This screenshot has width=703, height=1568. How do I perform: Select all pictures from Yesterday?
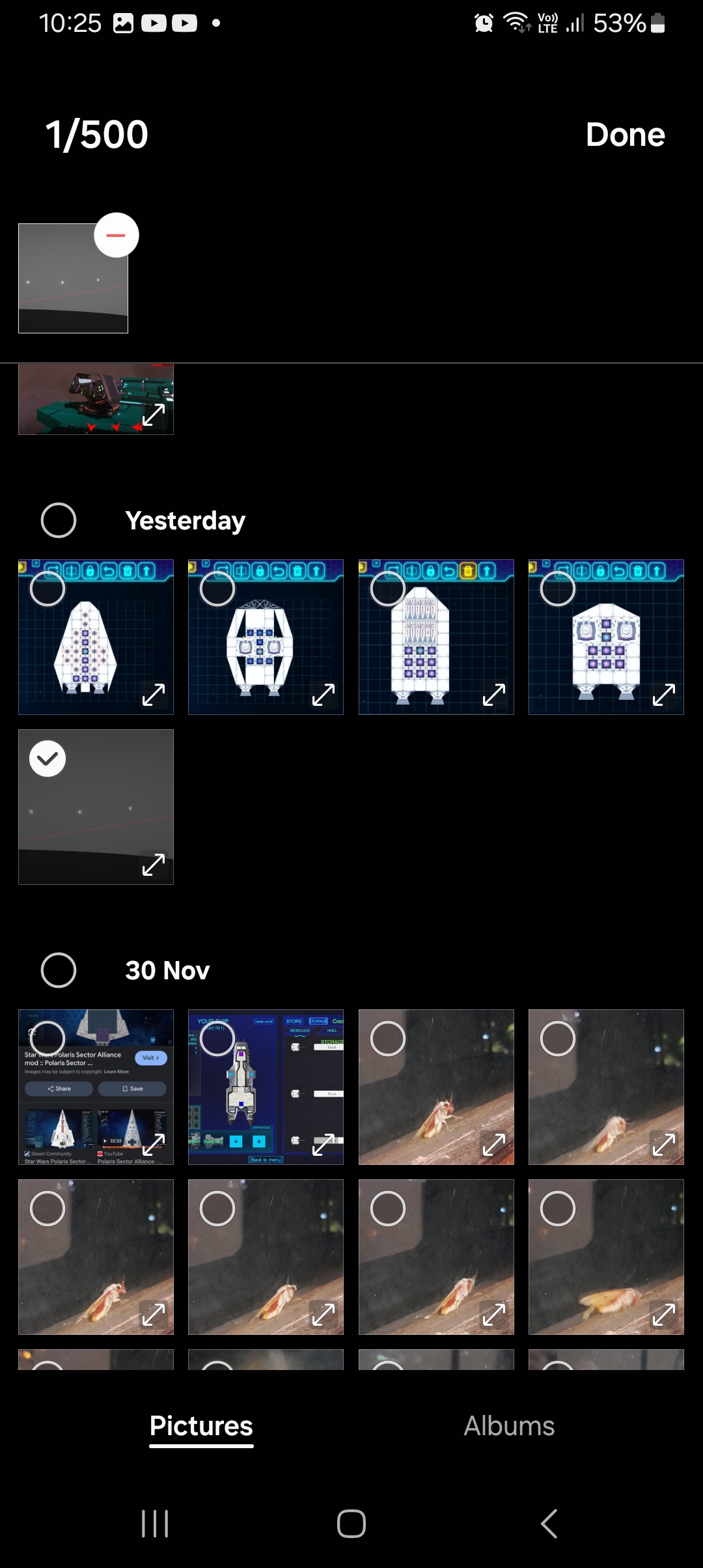pos(59,520)
